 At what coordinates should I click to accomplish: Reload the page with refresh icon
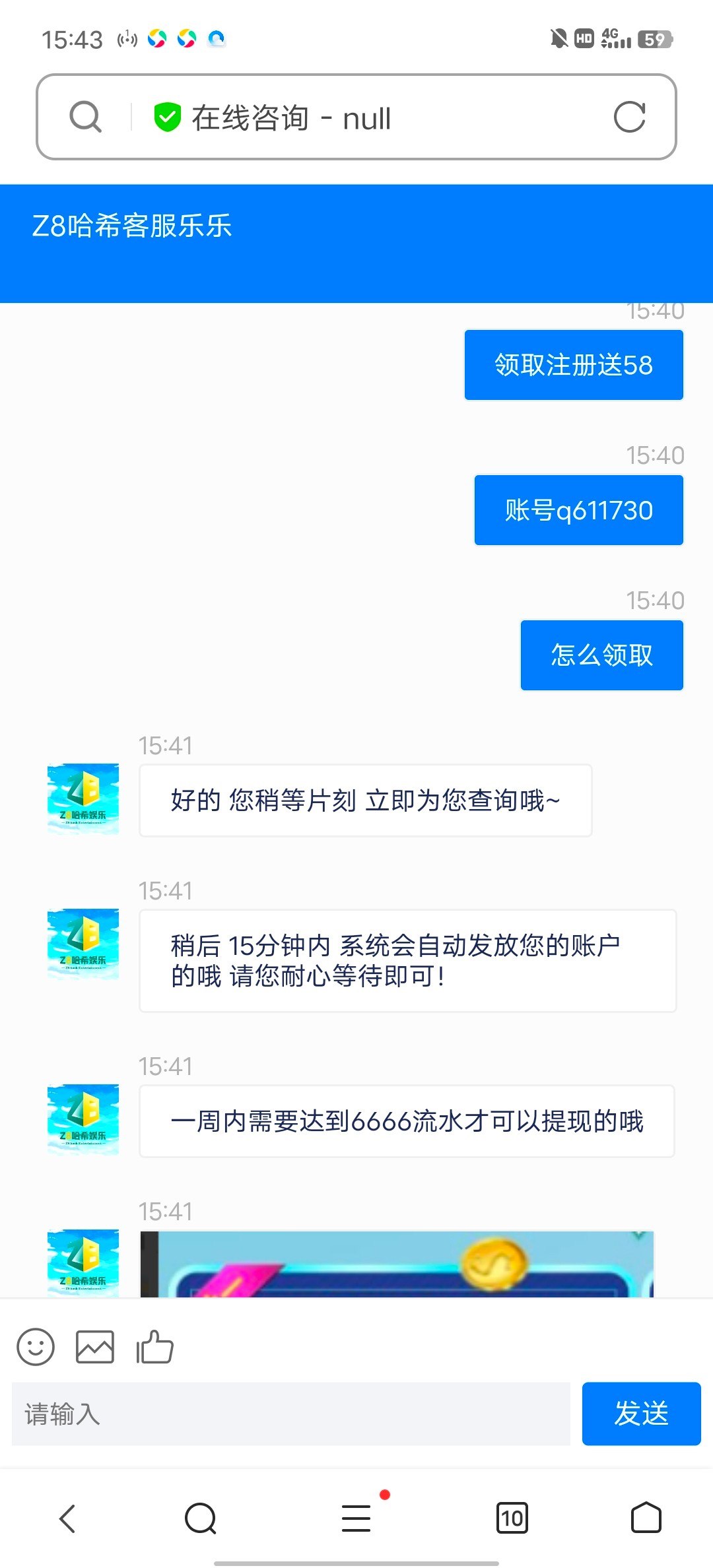click(629, 117)
